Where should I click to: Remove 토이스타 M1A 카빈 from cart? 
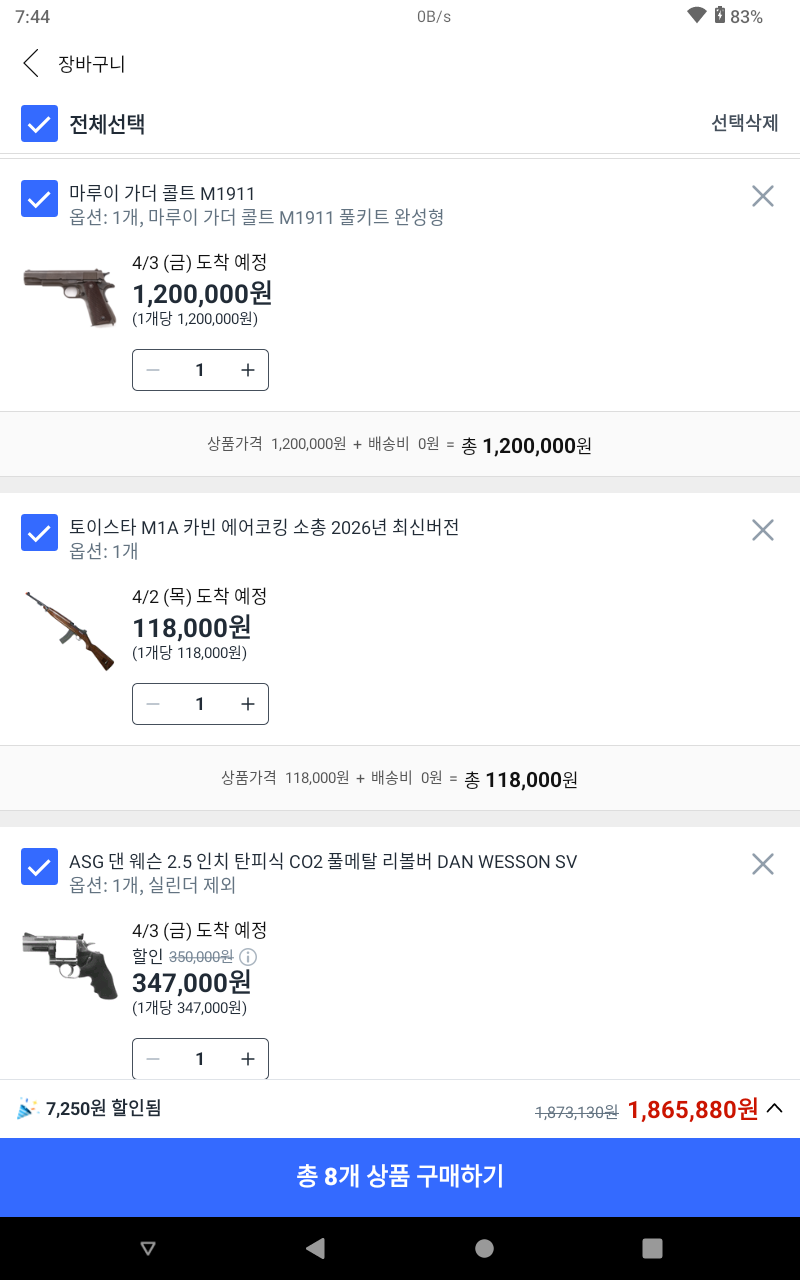click(x=762, y=530)
